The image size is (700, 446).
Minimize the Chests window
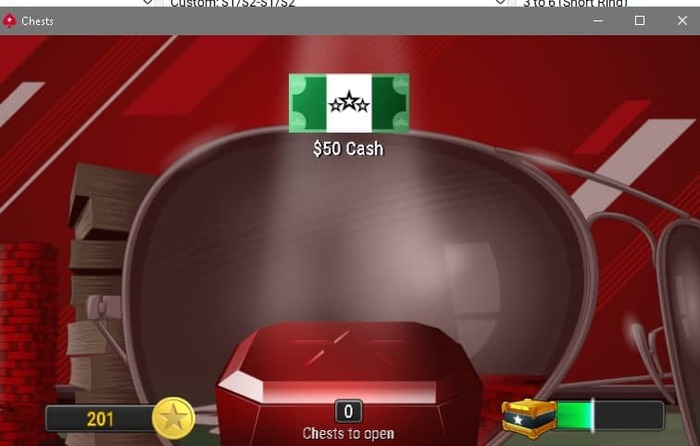[x=598, y=20]
